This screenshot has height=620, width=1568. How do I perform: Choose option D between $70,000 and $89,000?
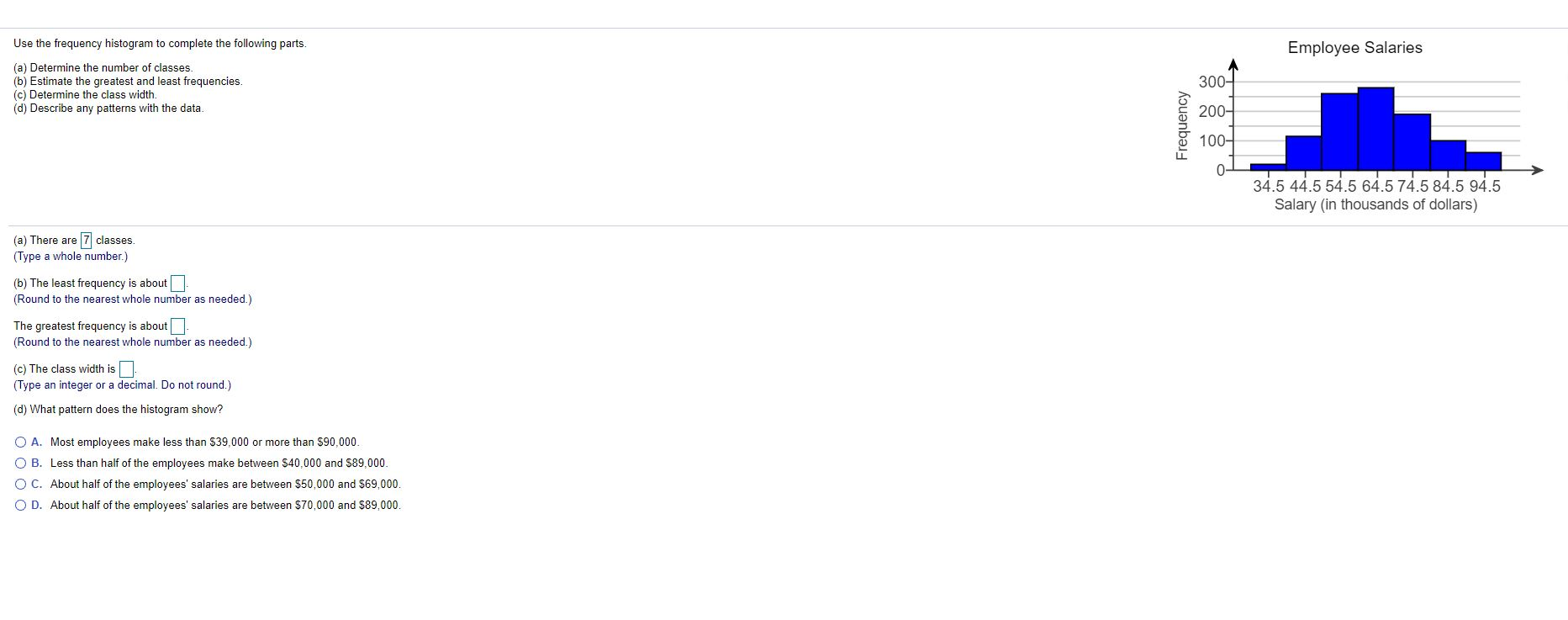pos(20,506)
